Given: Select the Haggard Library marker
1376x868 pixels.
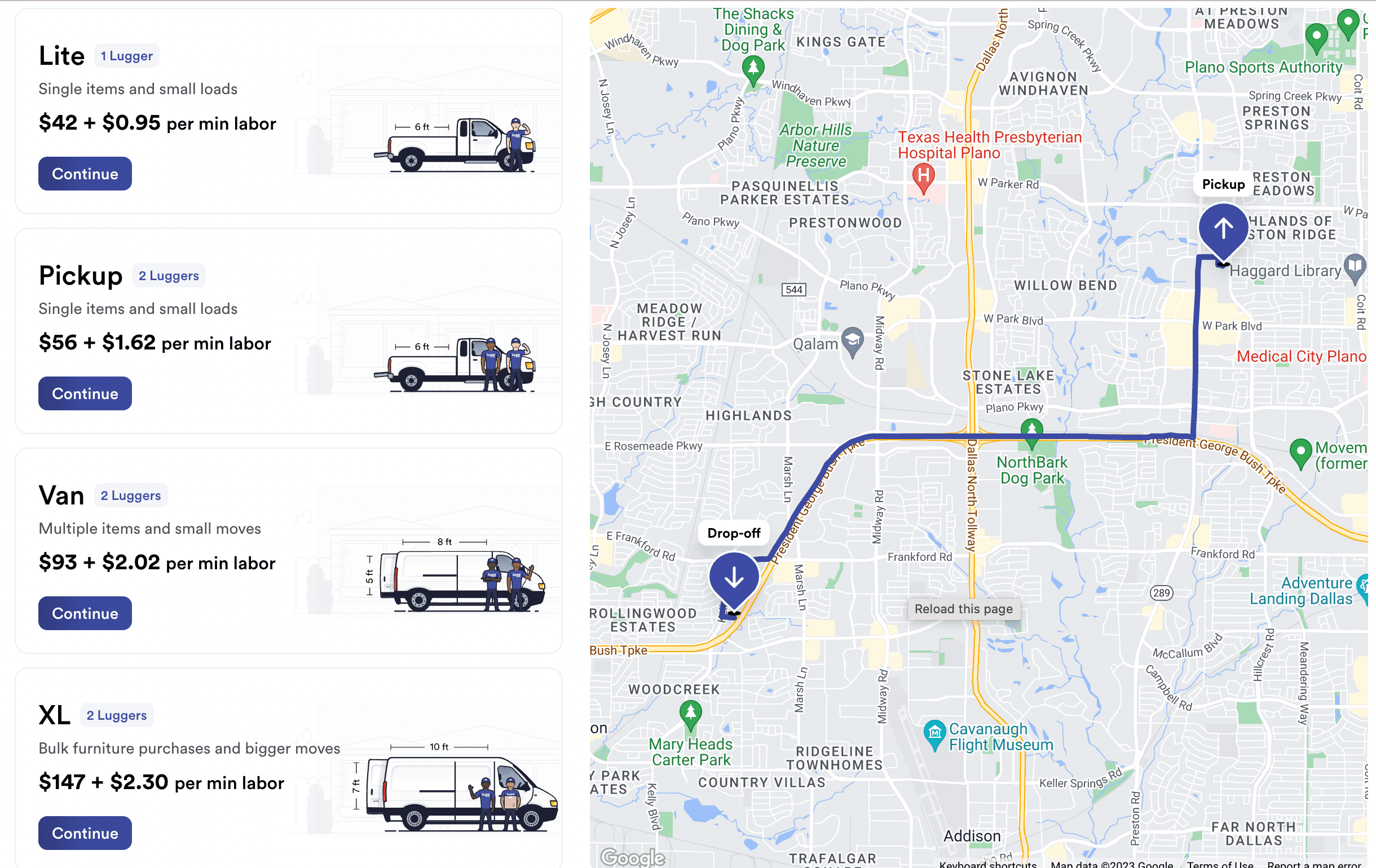Looking at the screenshot, I should coord(1354,267).
